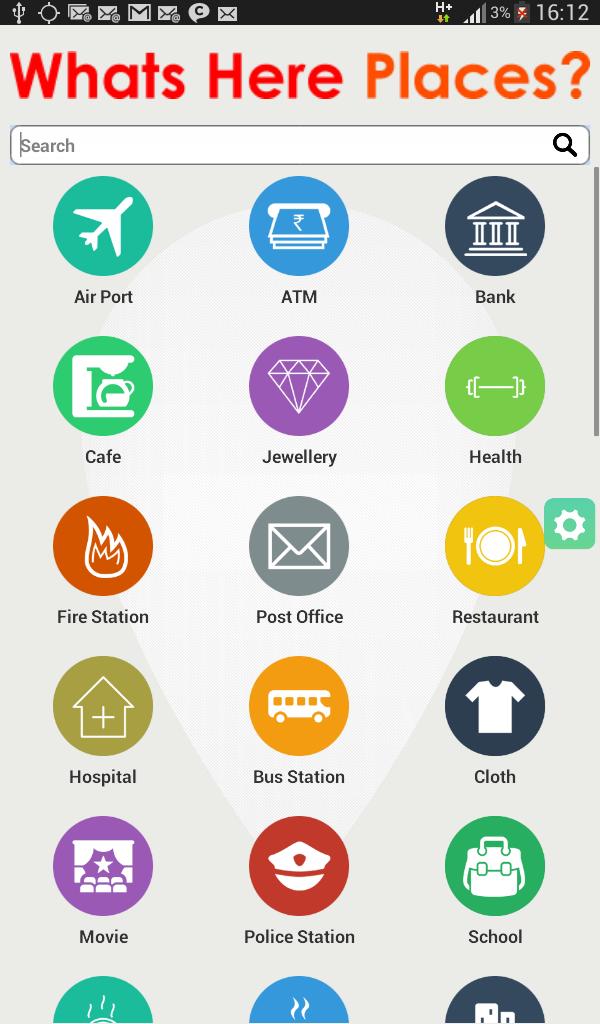Image resolution: width=600 pixels, height=1024 pixels.
Task: Choose the Bus Station category
Action: 299,706
